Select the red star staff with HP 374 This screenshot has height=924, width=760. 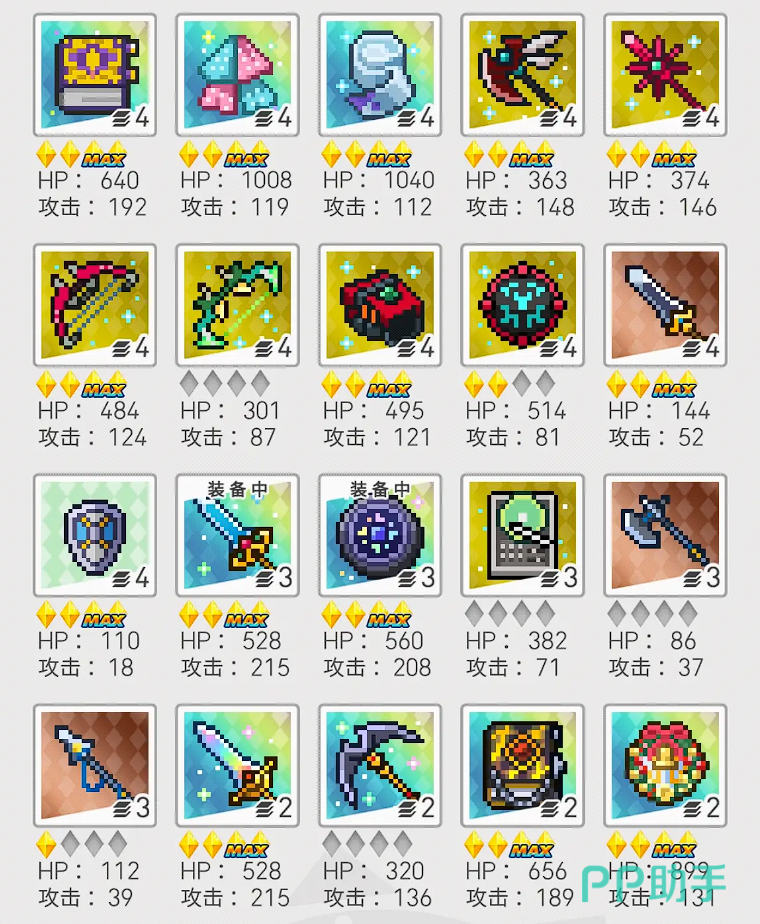coord(666,75)
